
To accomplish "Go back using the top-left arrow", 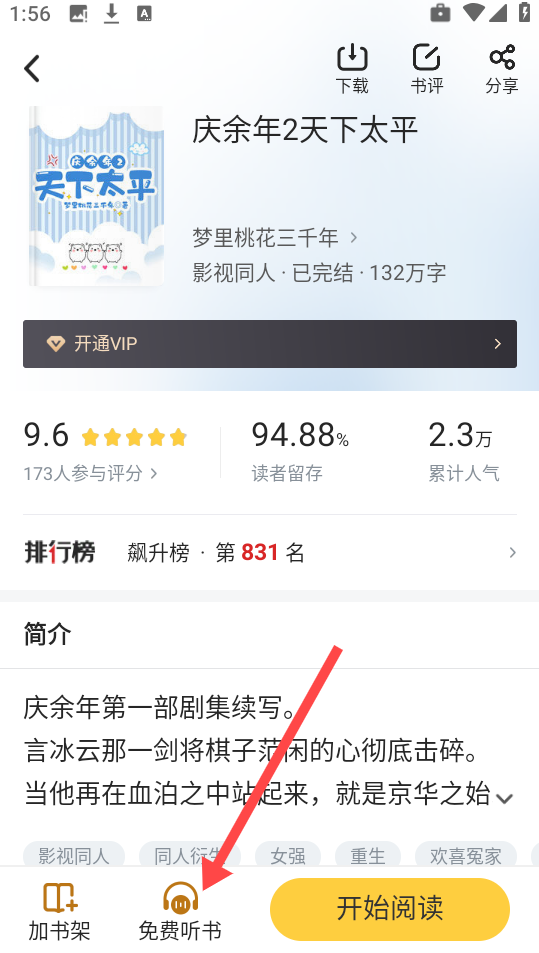I will pyautogui.click(x=32, y=68).
